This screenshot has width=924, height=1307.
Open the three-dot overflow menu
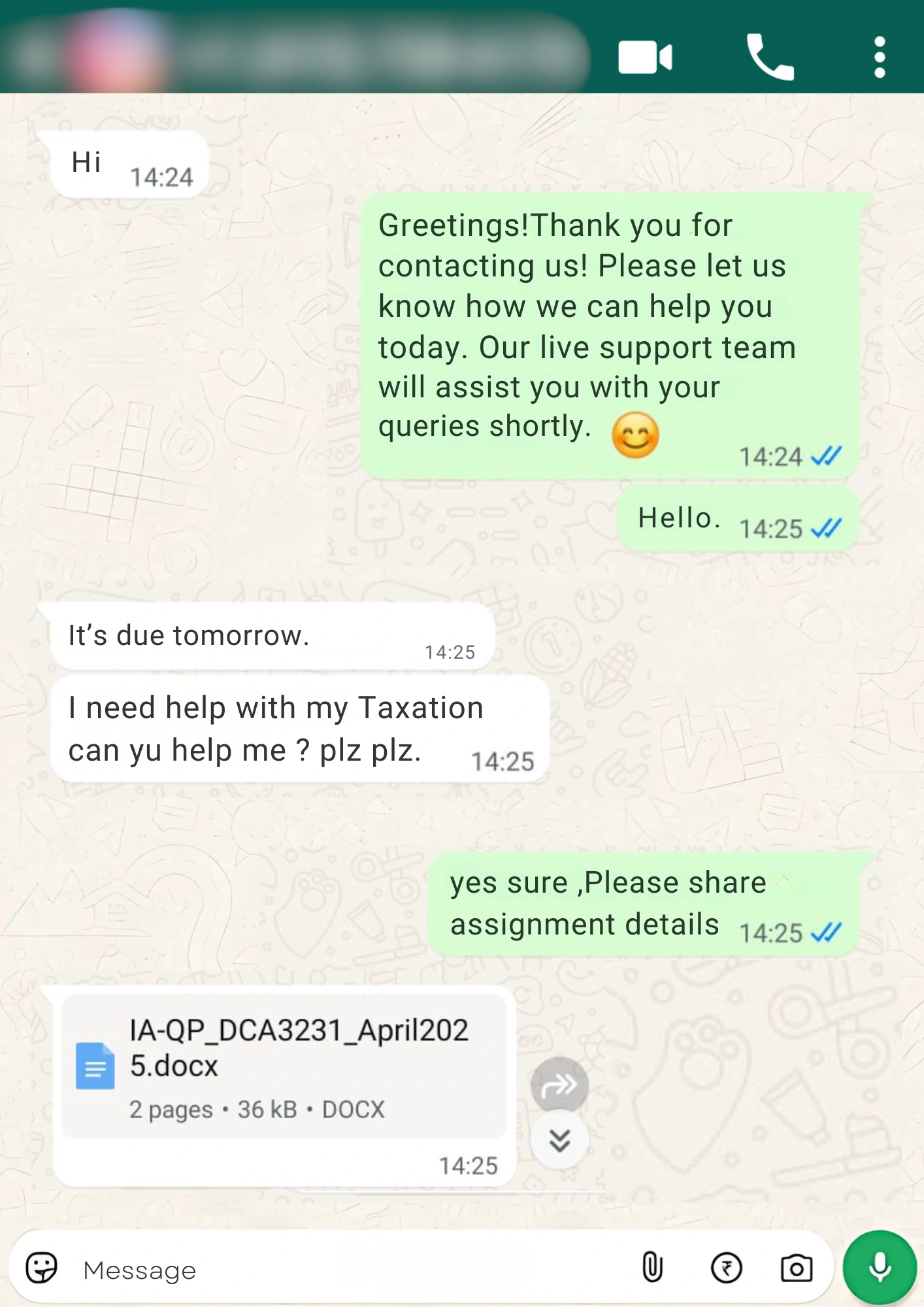[880, 58]
